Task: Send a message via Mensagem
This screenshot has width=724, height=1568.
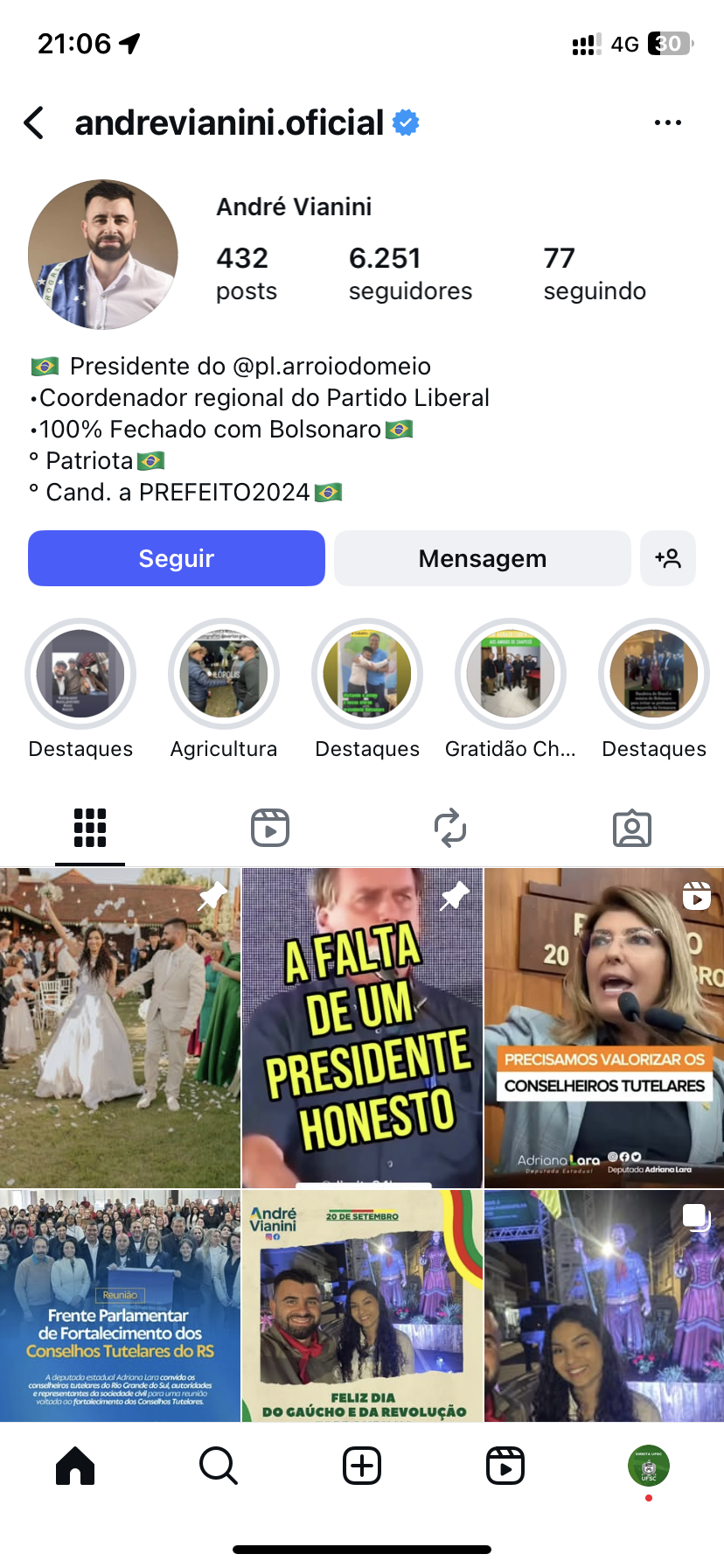Action: pos(482,558)
